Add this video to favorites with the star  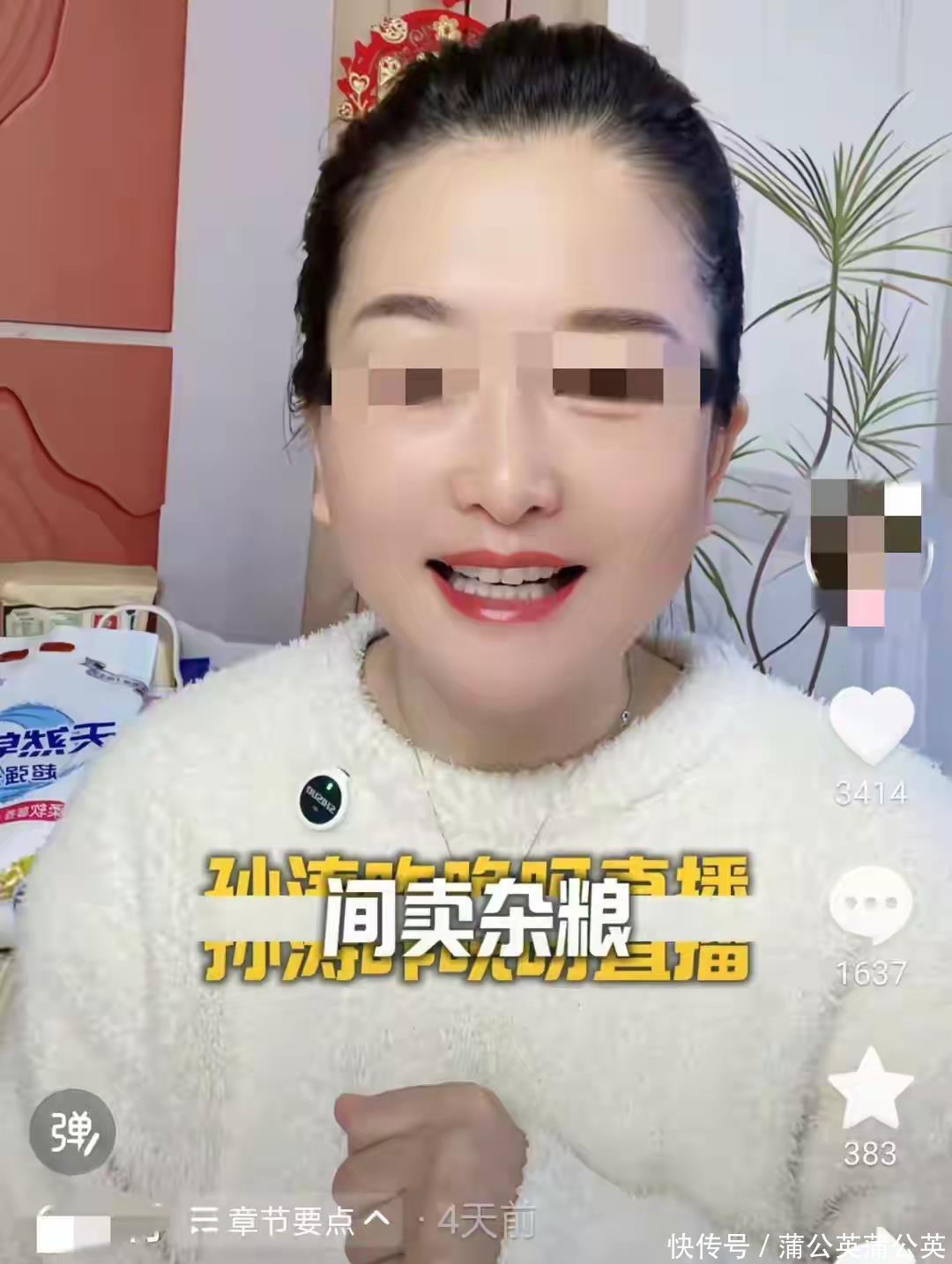[x=870, y=1089]
